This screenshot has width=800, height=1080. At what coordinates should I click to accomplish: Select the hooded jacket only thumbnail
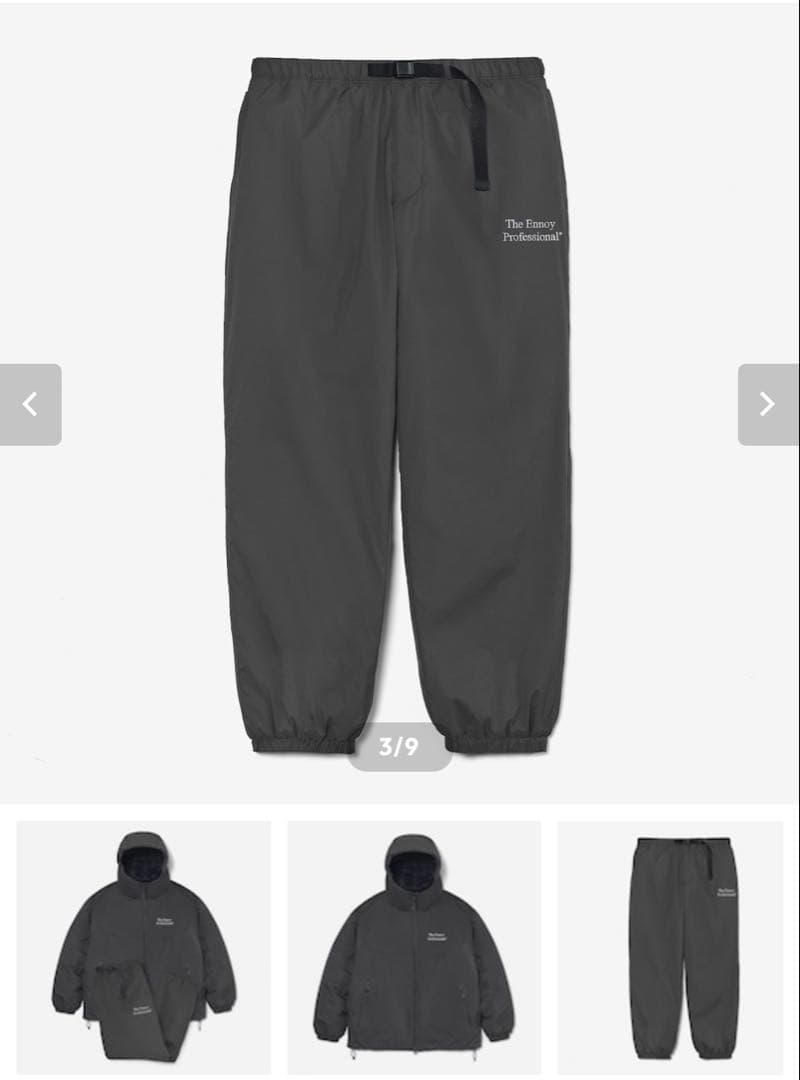pyautogui.click(x=414, y=947)
